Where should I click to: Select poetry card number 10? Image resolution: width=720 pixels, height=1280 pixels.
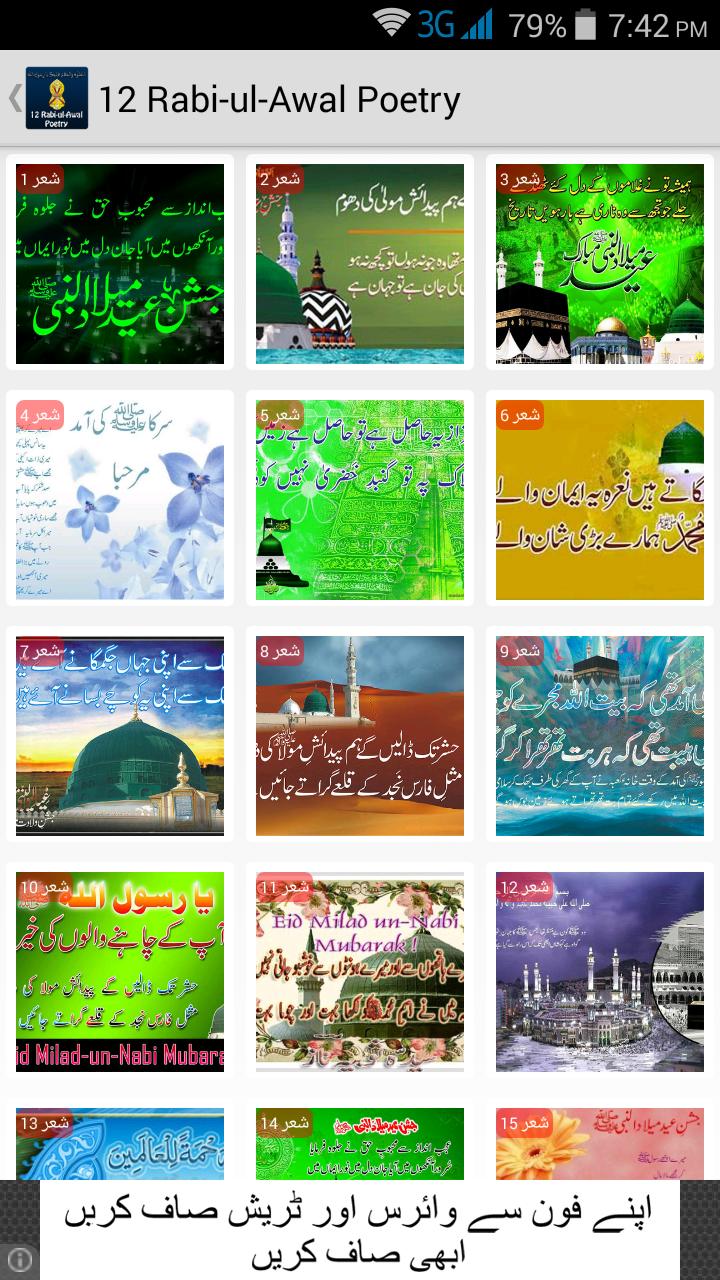coord(120,971)
